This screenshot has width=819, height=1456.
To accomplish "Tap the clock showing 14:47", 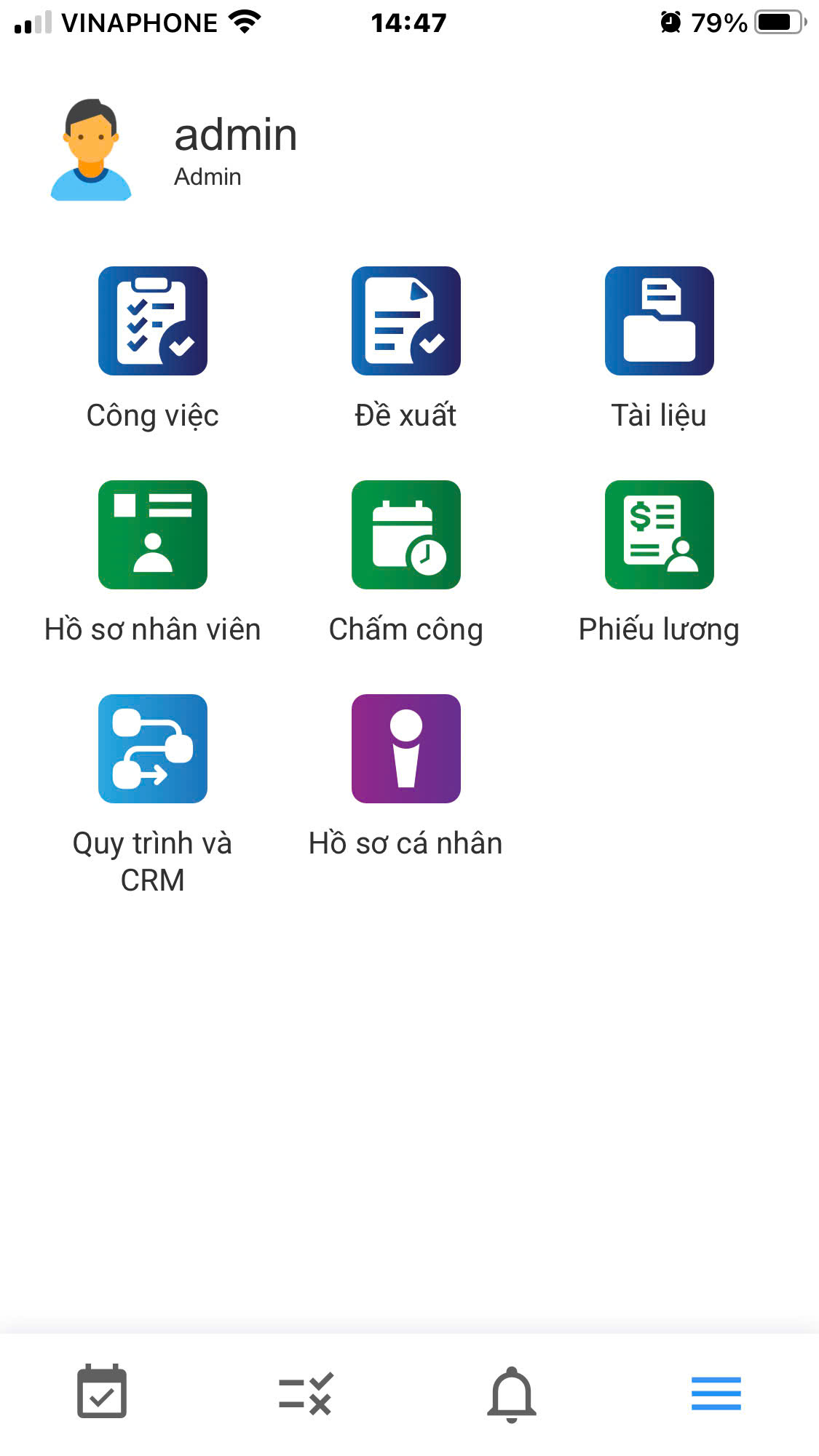I will (x=409, y=22).
